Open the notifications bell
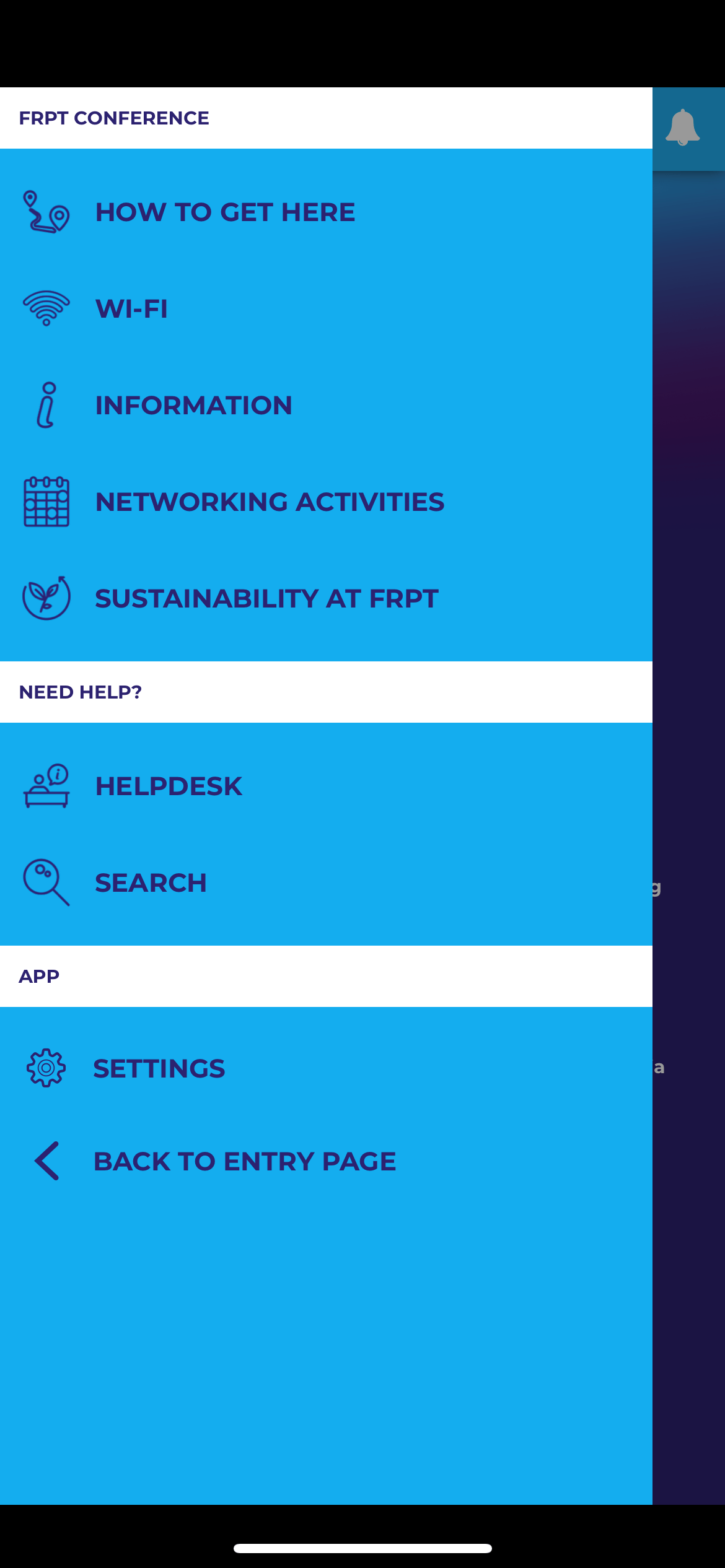 point(682,128)
